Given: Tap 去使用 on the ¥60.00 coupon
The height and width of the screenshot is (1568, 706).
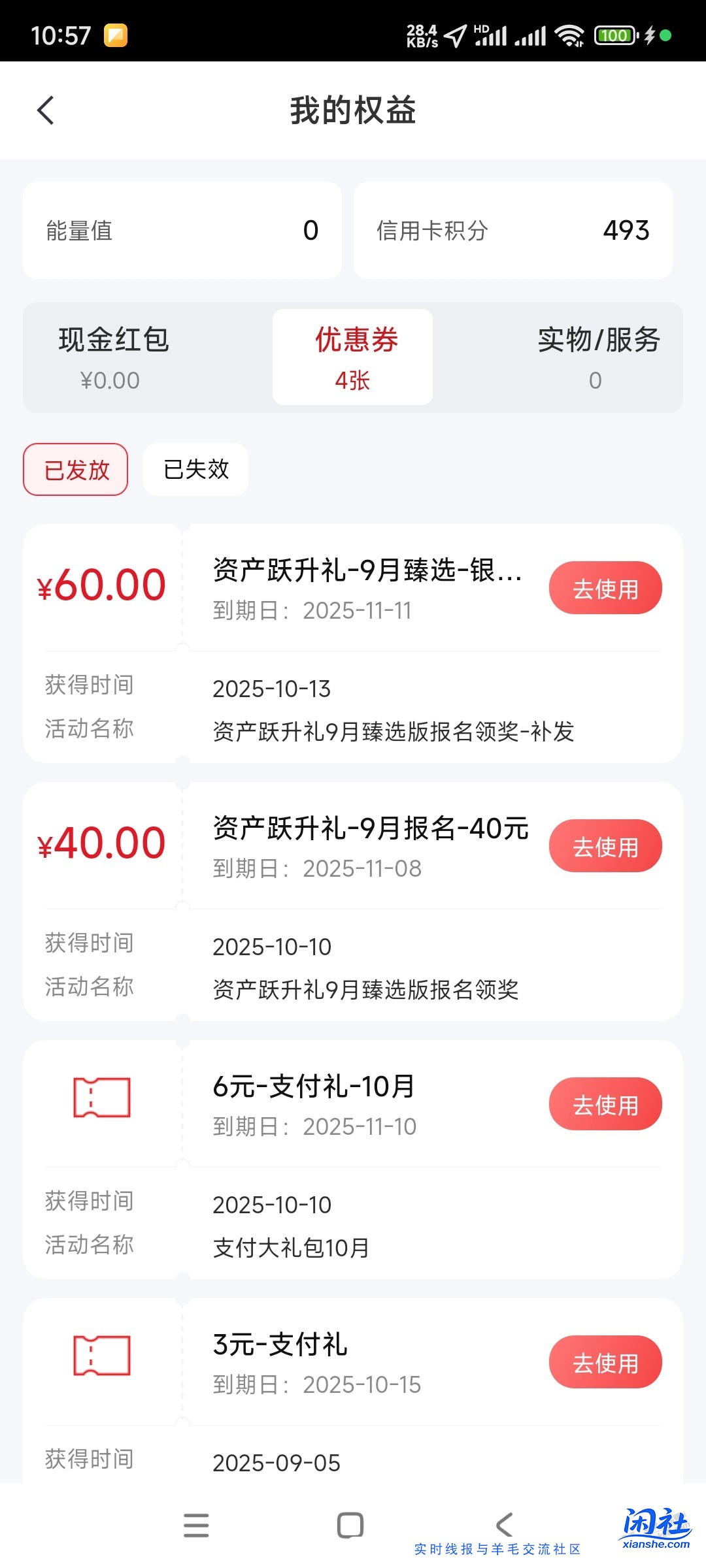Looking at the screenshot, I should pyautogui.click(x=605, y=587).
